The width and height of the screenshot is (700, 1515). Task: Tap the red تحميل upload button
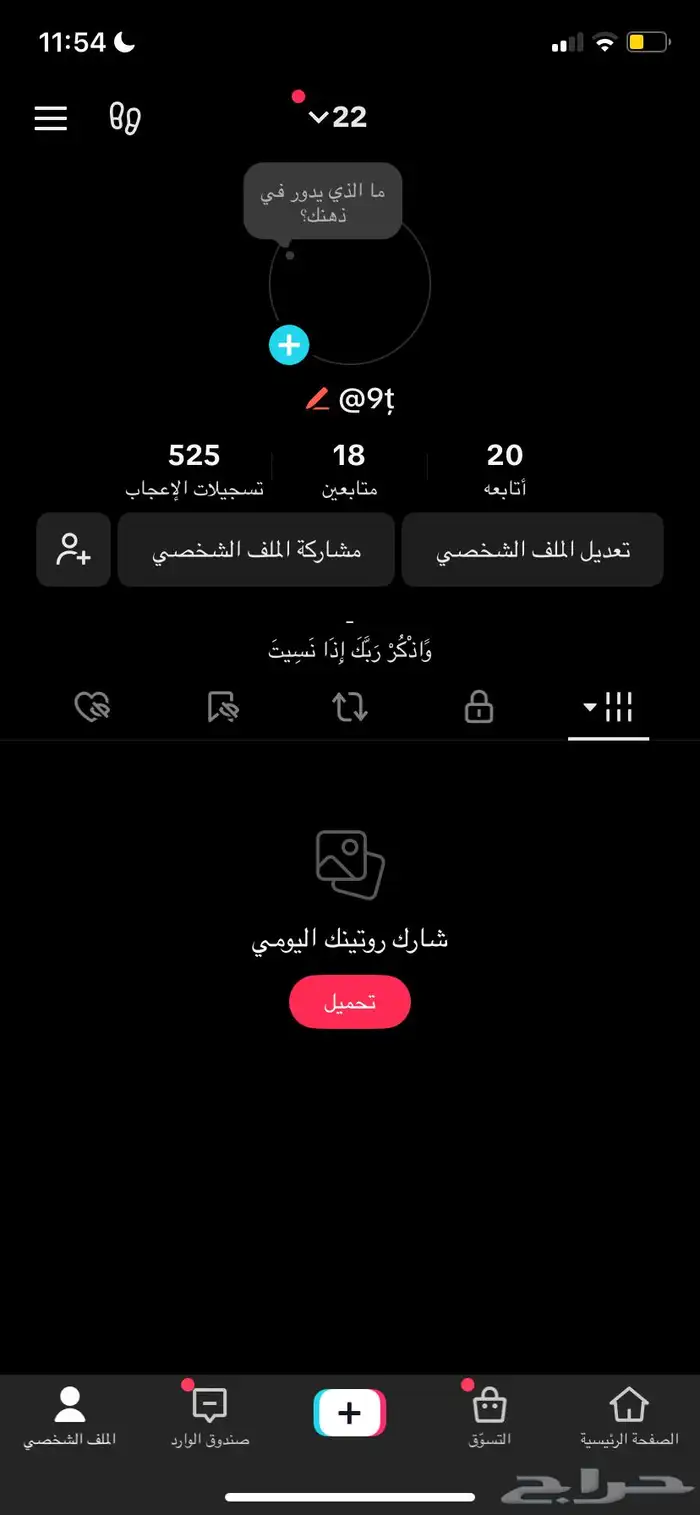350,1002
